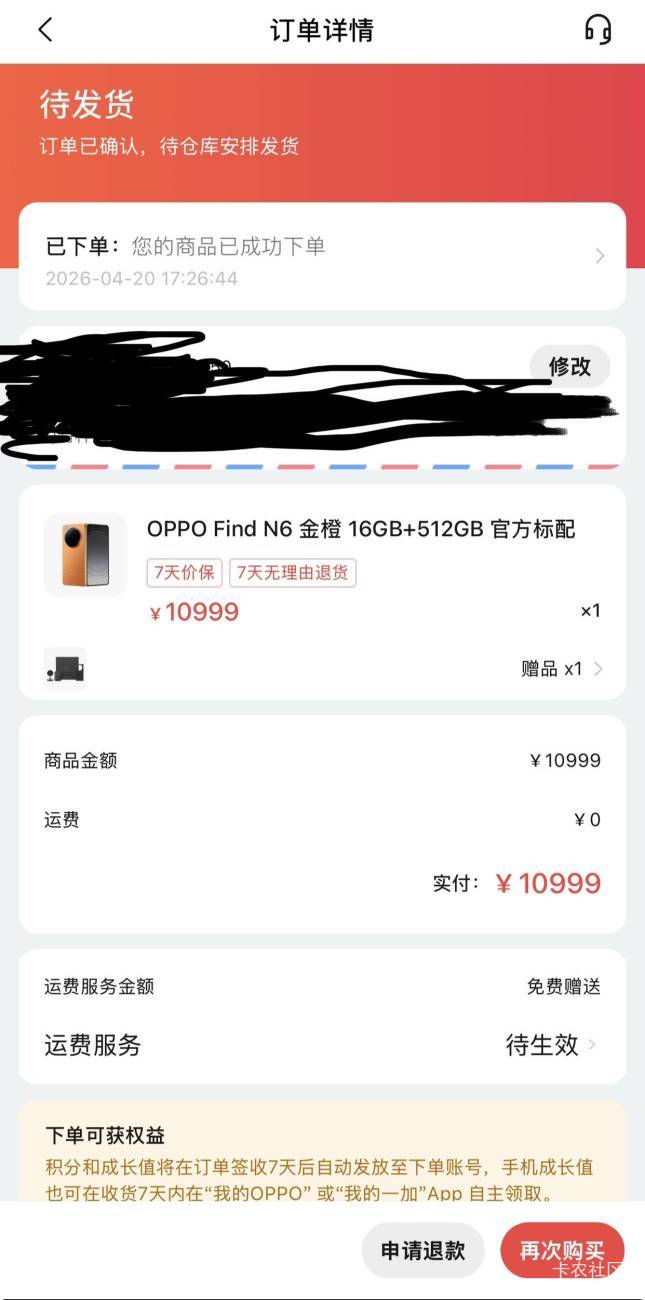This screenshot has height=1300, width=645.
Task: Open the 已下单 order status row
Action: pyautogui.click(x=322, y=256)
